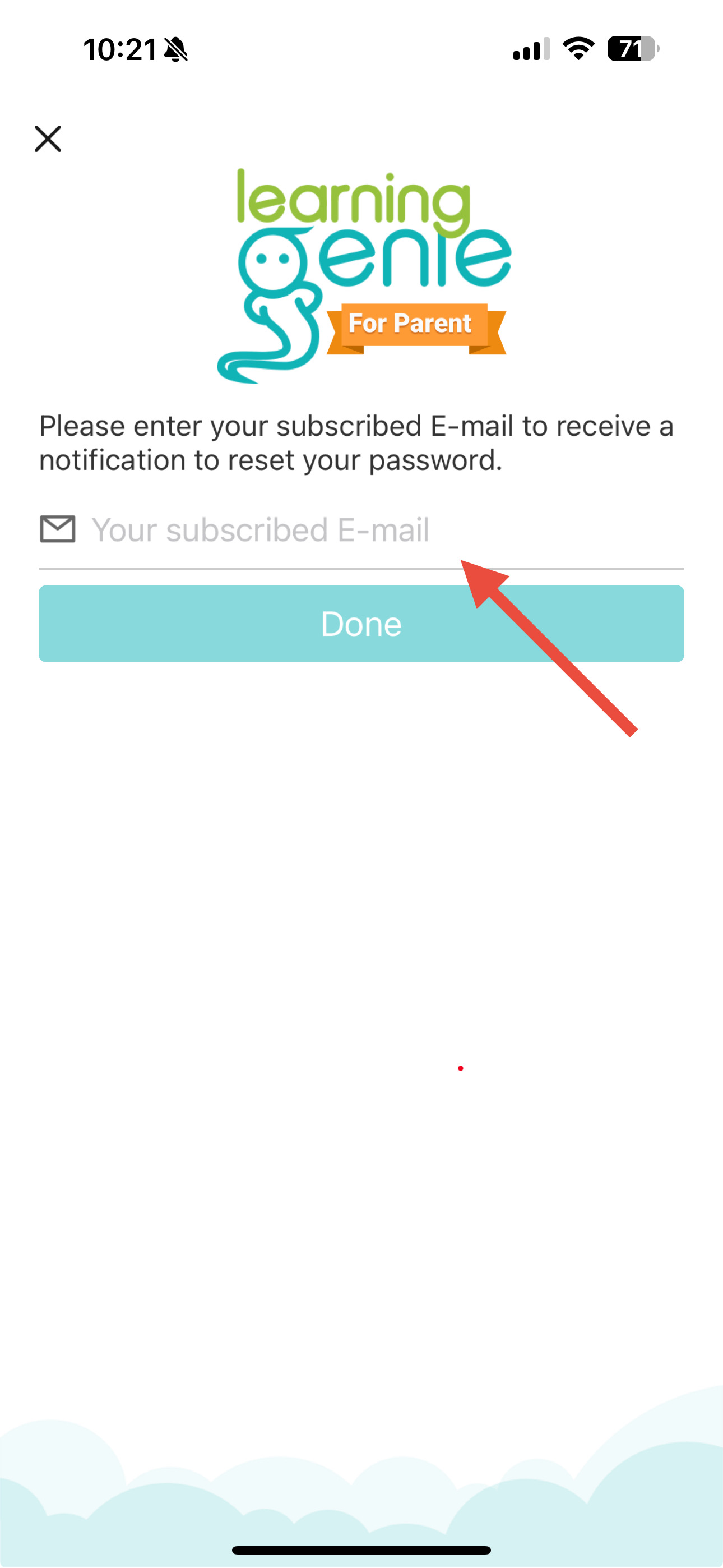Viewport: 723px width, 1568px height.
Task: Close the password reset screen
Action: click(48, 139)
